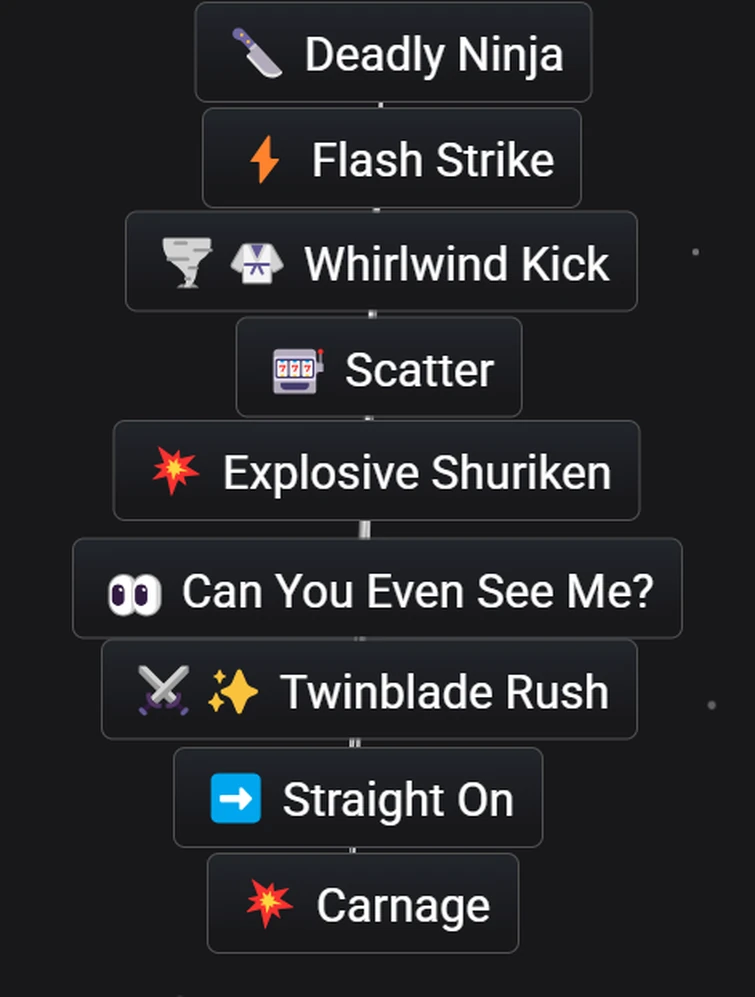Click the tornado icon on Whirlwind Kick
The width and height of the screenshot is (755, 997).
click(x=187, y=263)
